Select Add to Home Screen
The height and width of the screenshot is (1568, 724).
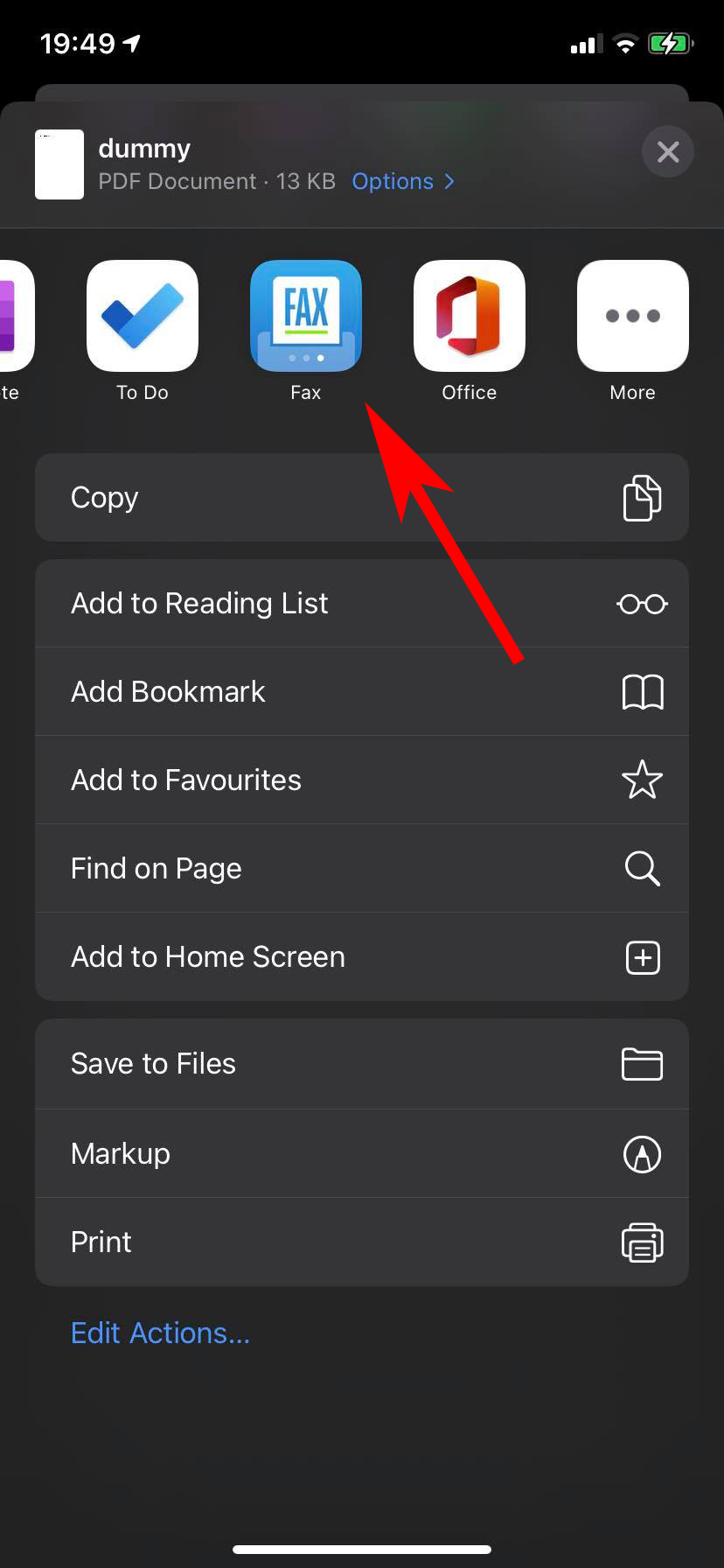[362, 956]
